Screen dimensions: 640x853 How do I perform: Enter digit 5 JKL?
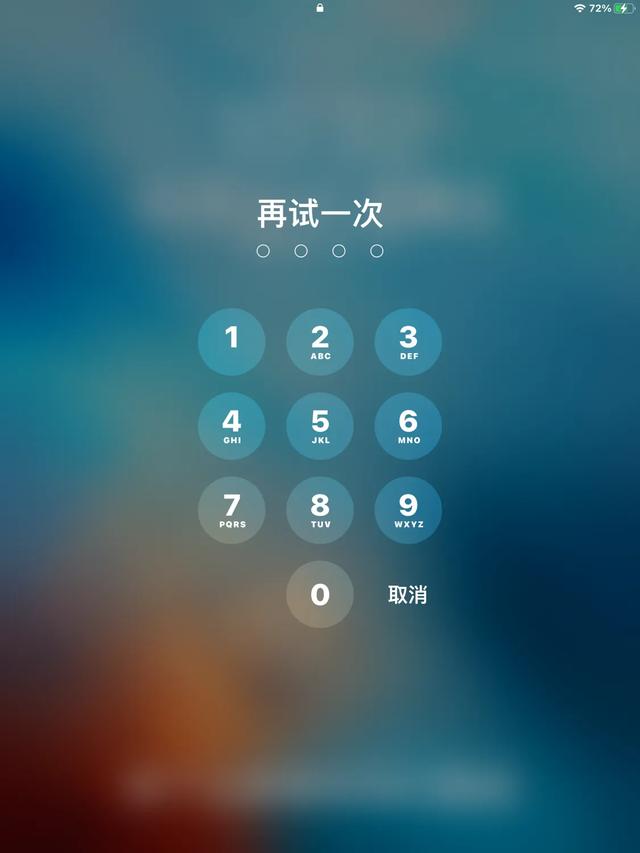[320, 426]
